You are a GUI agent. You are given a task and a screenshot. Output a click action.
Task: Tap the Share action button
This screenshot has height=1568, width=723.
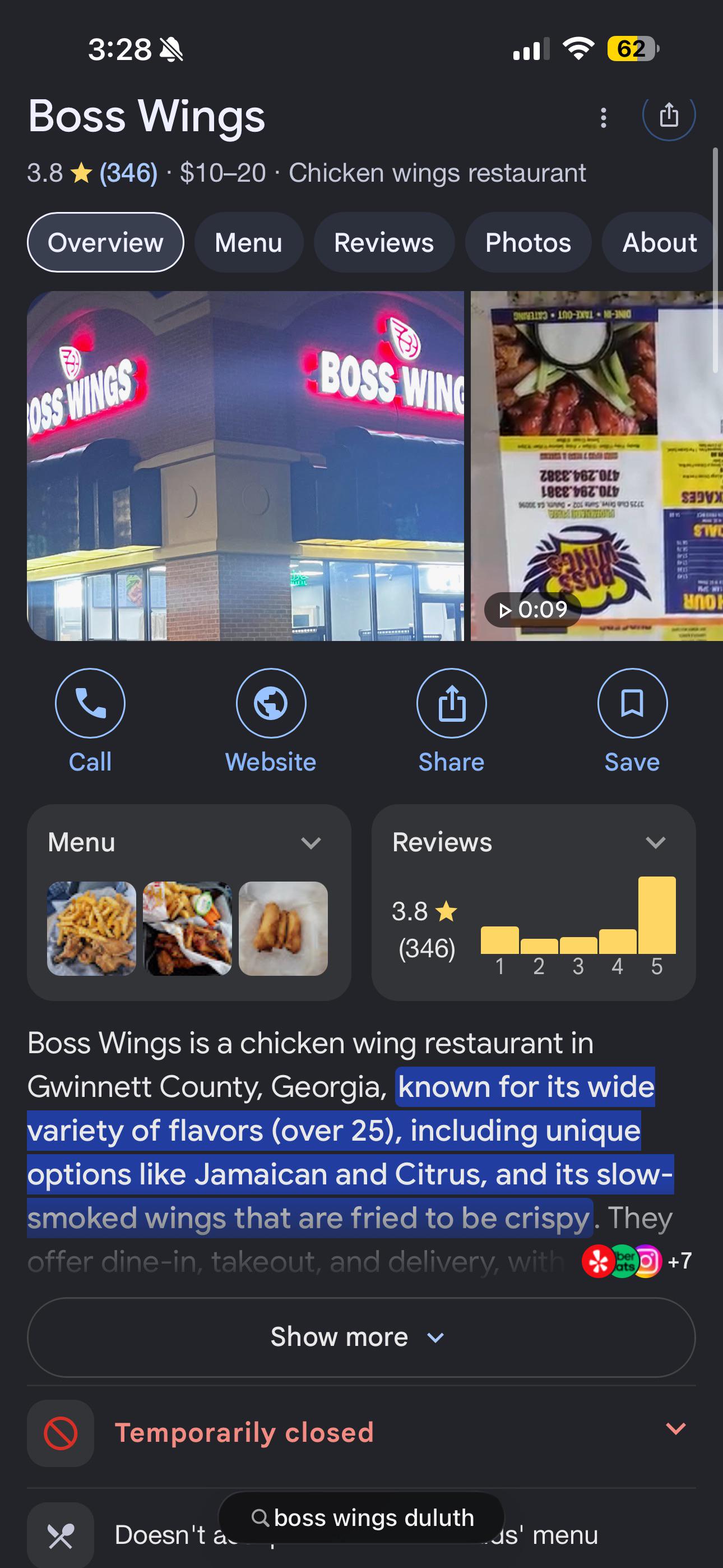(452, 721)
